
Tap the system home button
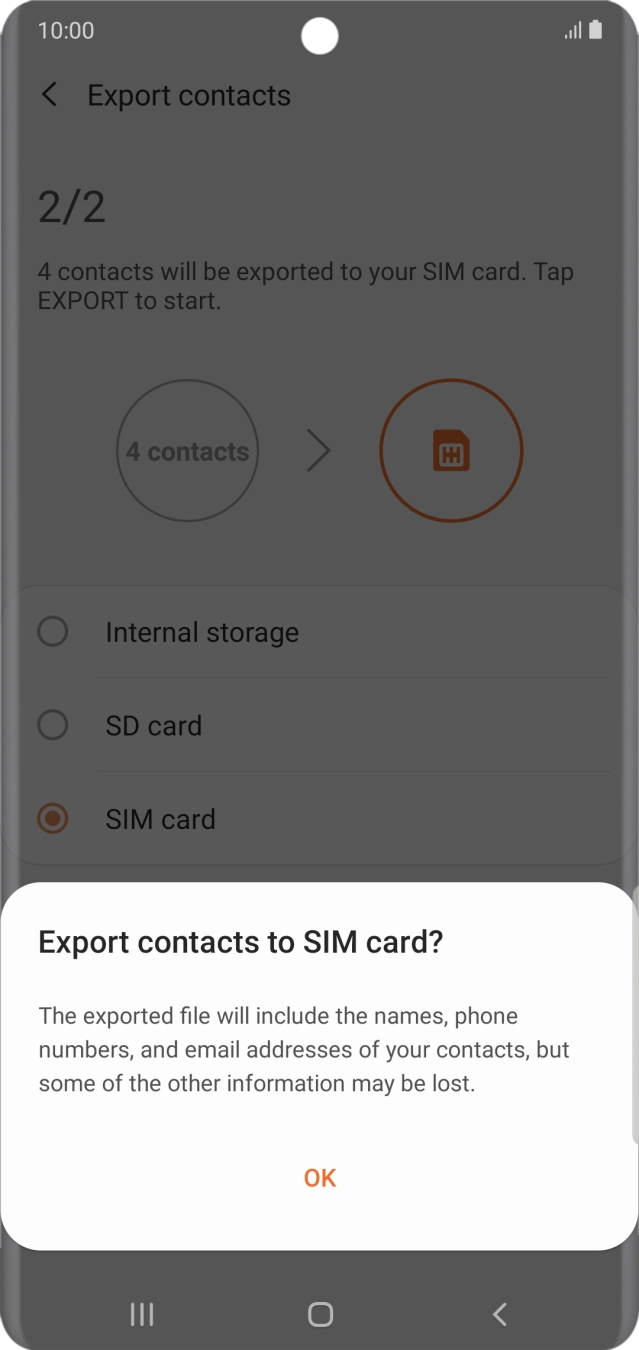tap(320, 1314)
